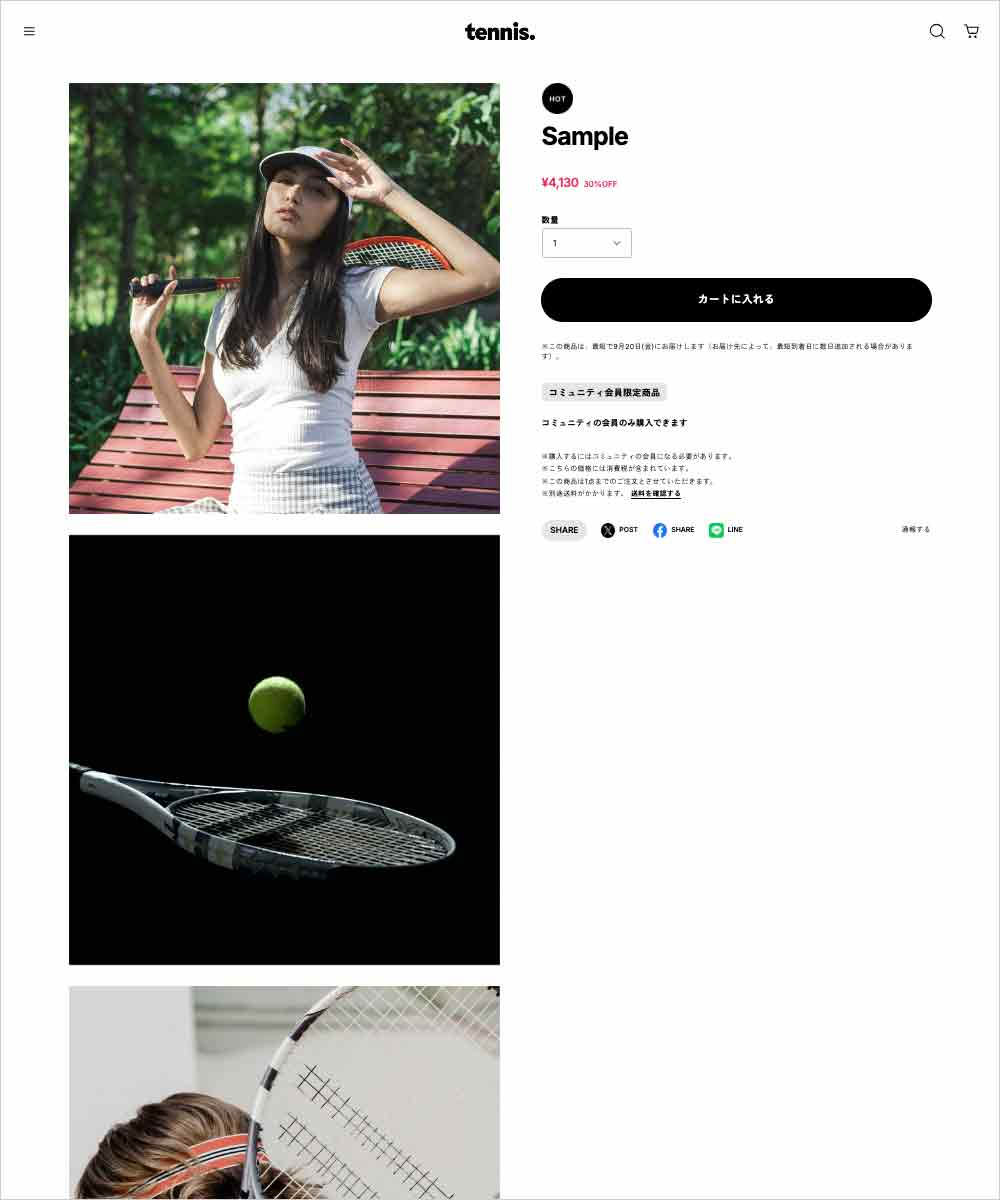Screen dimensions: 1000x1200
Task: Open the hamburger menu
Action: (29, 31)
